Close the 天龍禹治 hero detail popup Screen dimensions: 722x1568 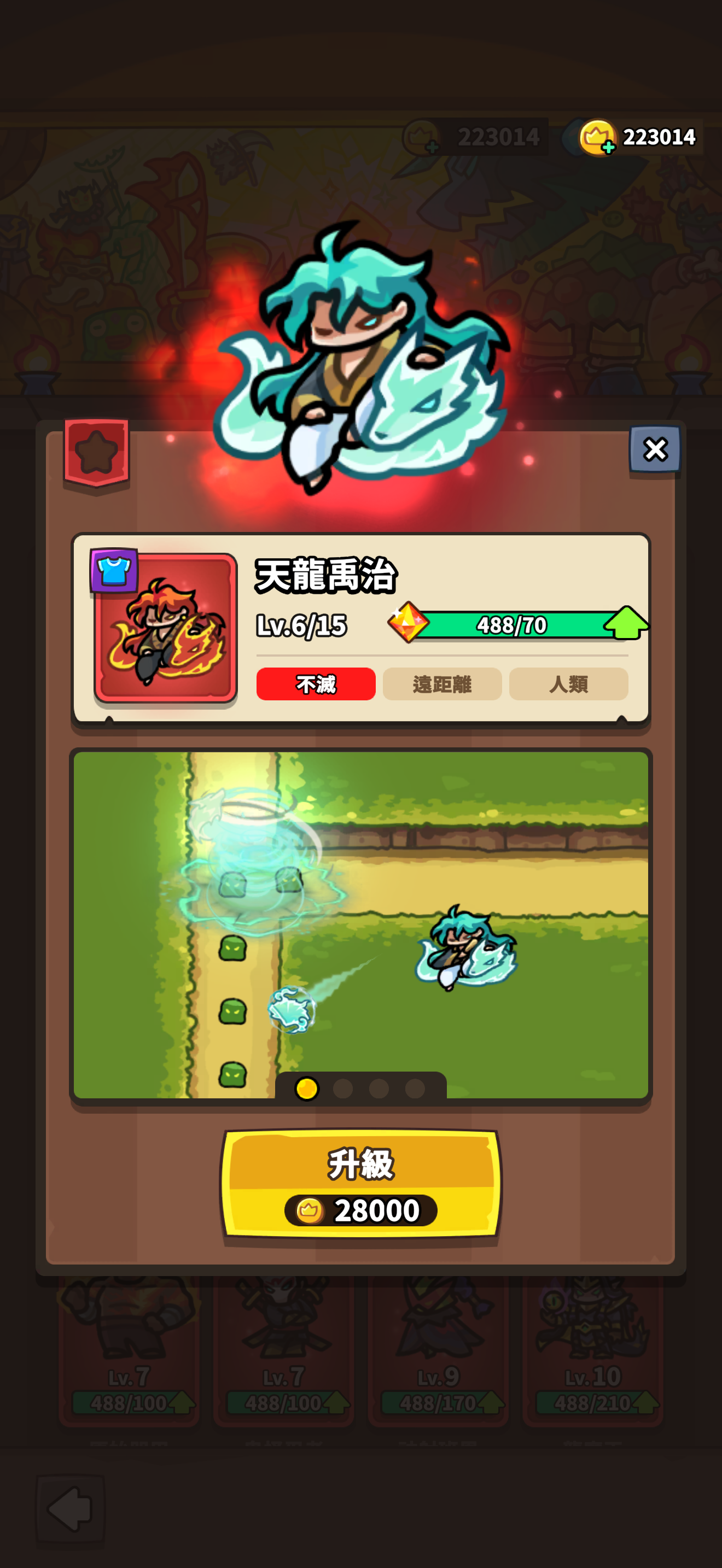click(x=654, y=449)
